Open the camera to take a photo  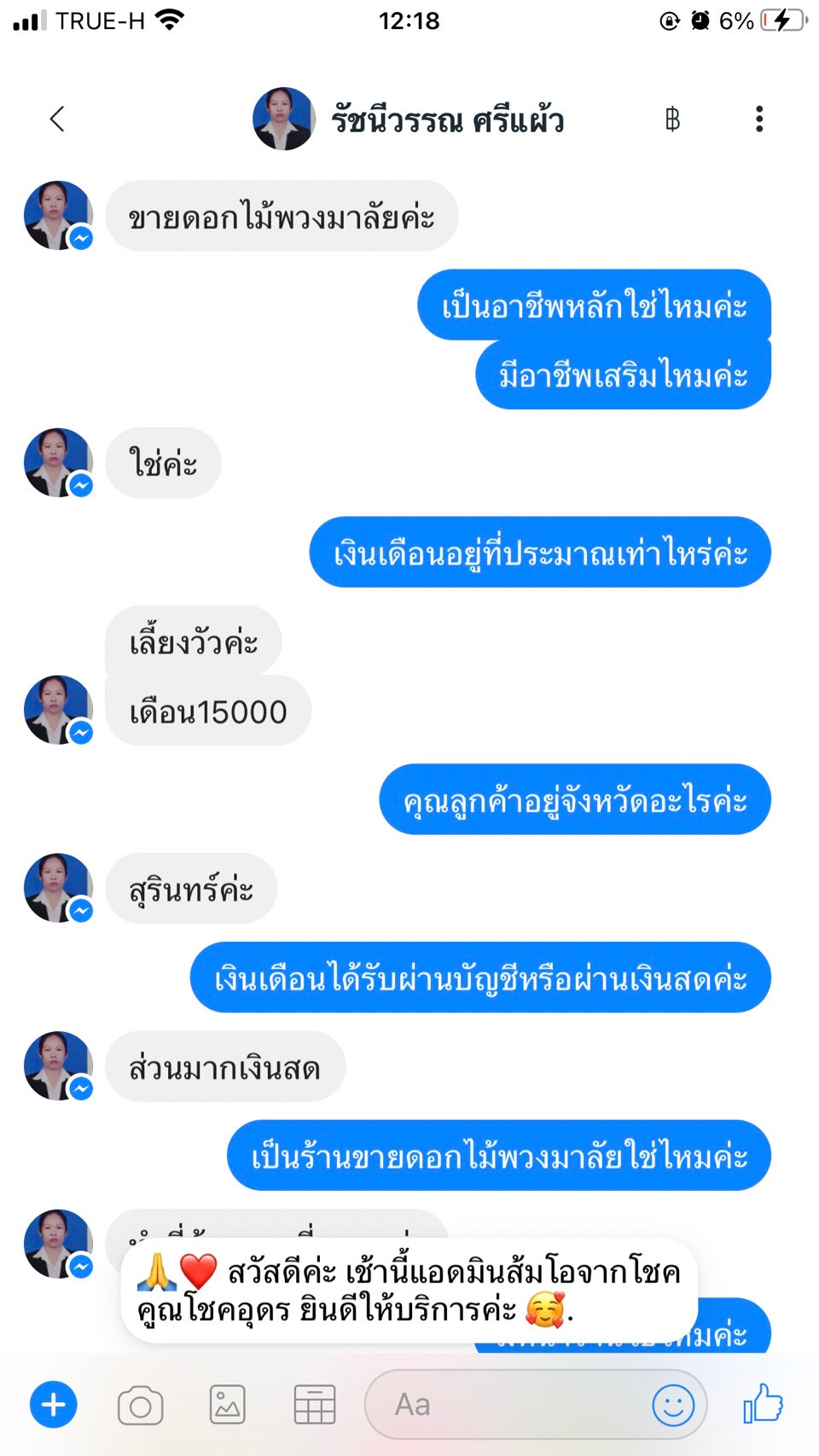tap(141, 1405)
